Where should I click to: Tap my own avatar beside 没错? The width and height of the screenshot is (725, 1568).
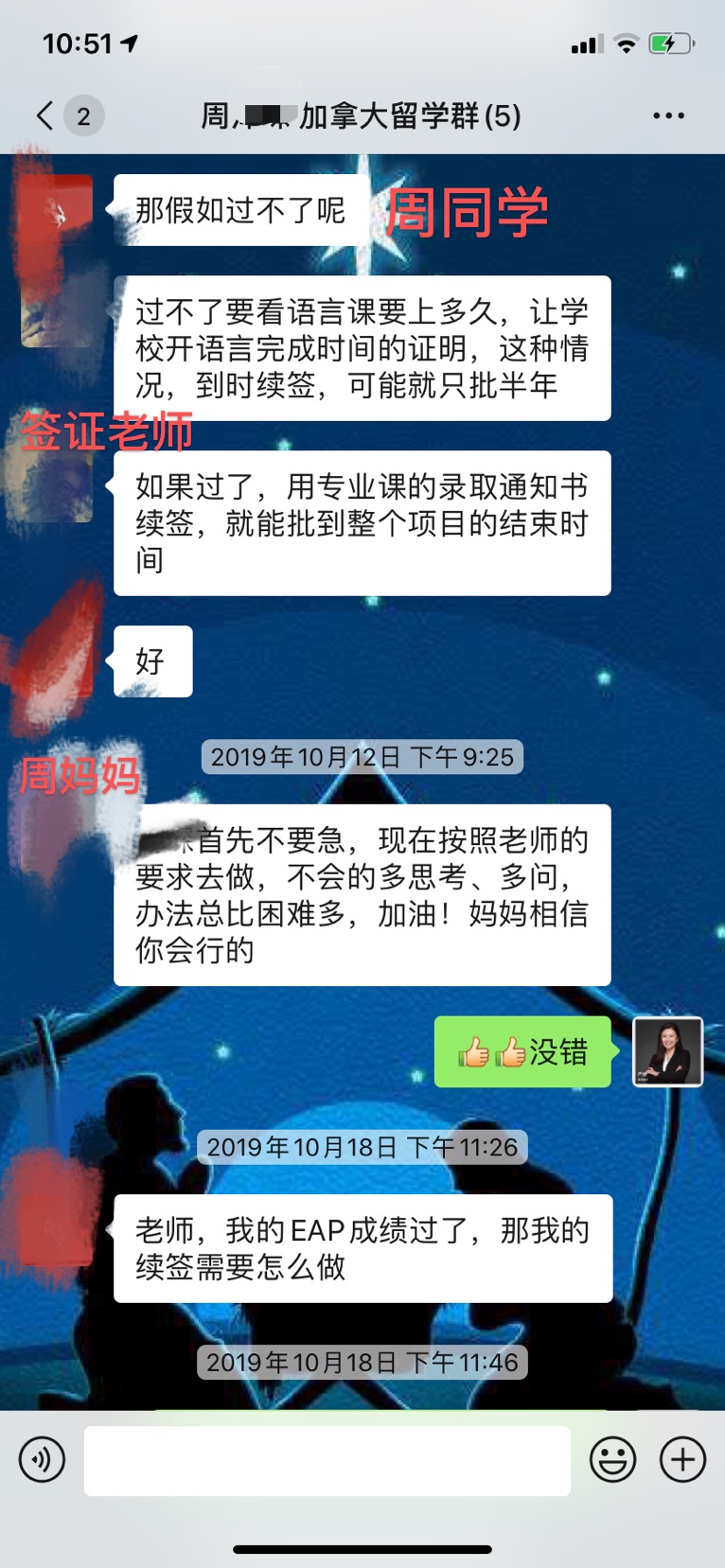[x=668, y=1051]
